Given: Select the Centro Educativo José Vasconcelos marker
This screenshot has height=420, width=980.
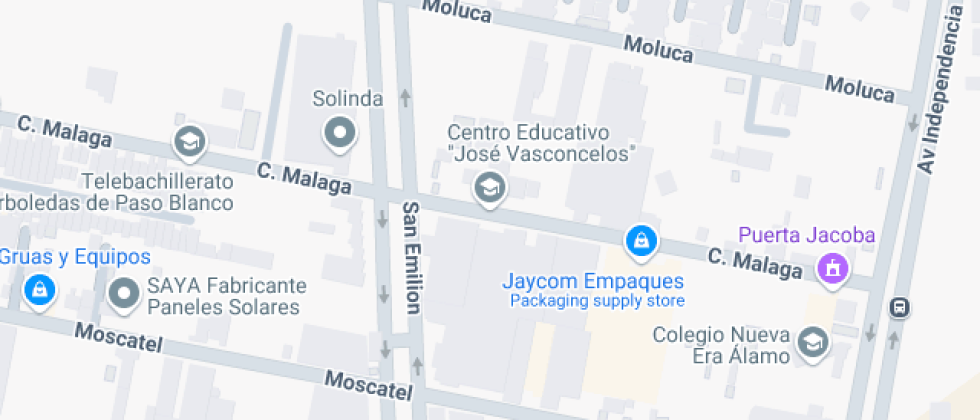Looking at the screenshot, I should (488, 187).
